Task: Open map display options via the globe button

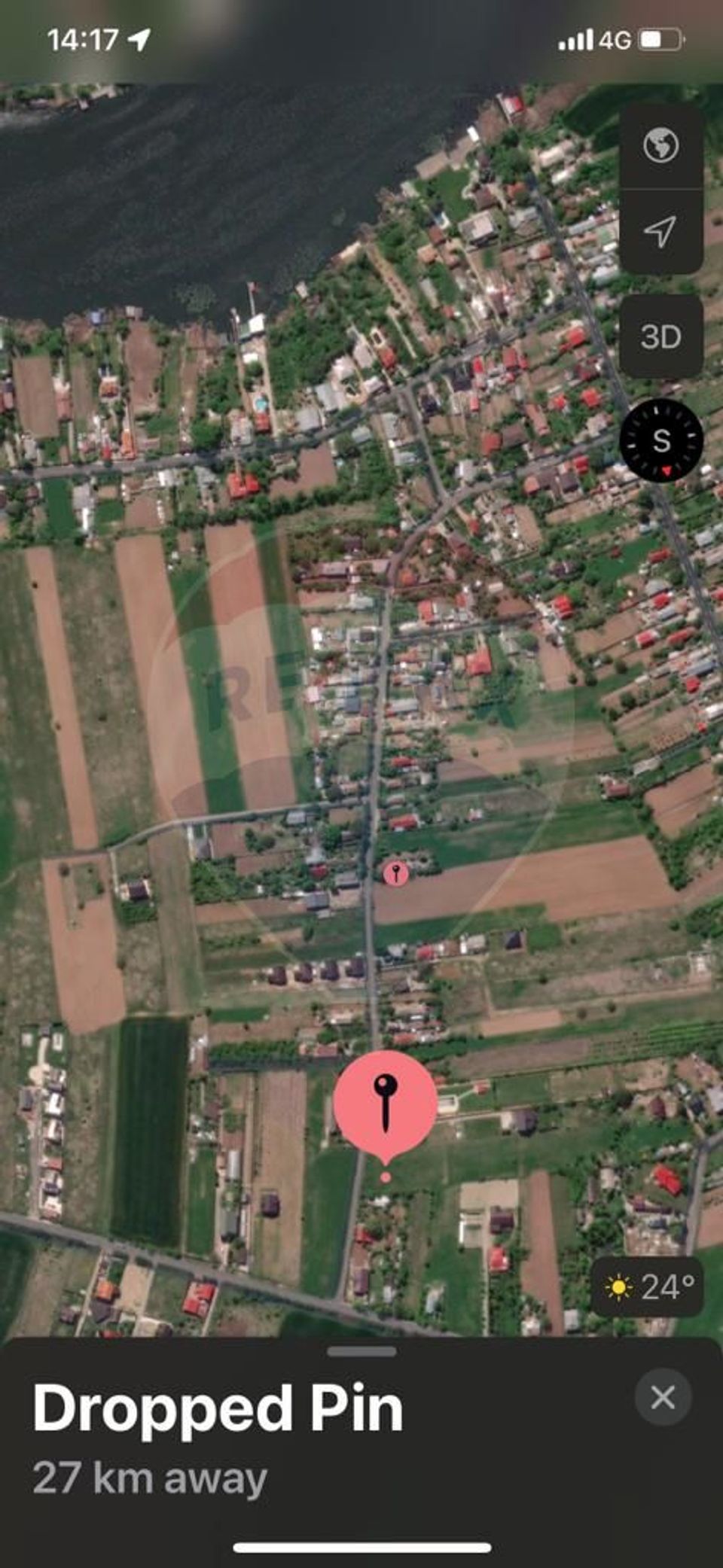Action: 659,145
